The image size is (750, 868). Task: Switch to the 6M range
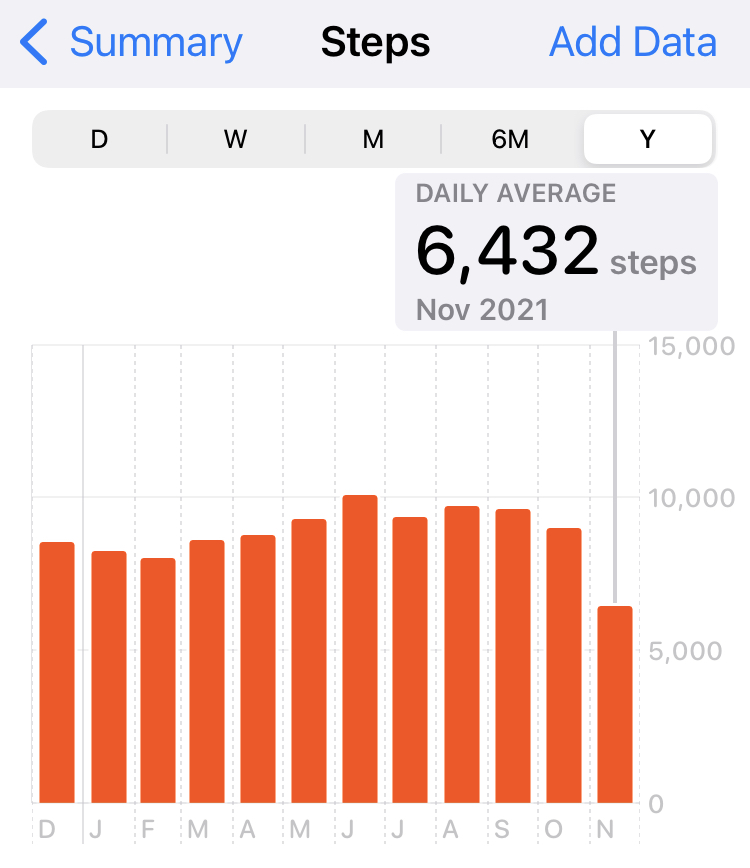[510, 139]
